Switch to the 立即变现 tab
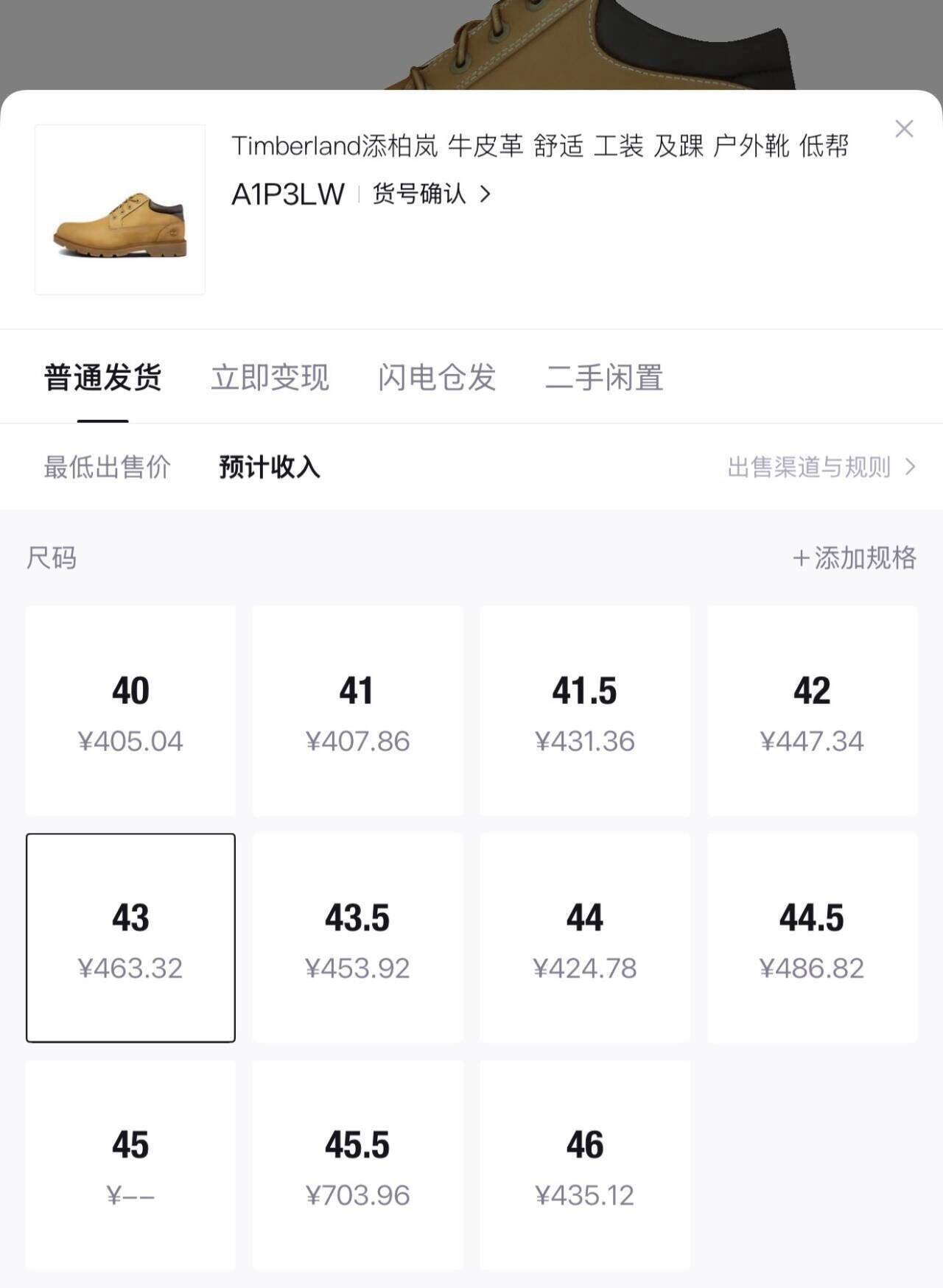The image size is (943, 1288). click(x=270, y=378)
